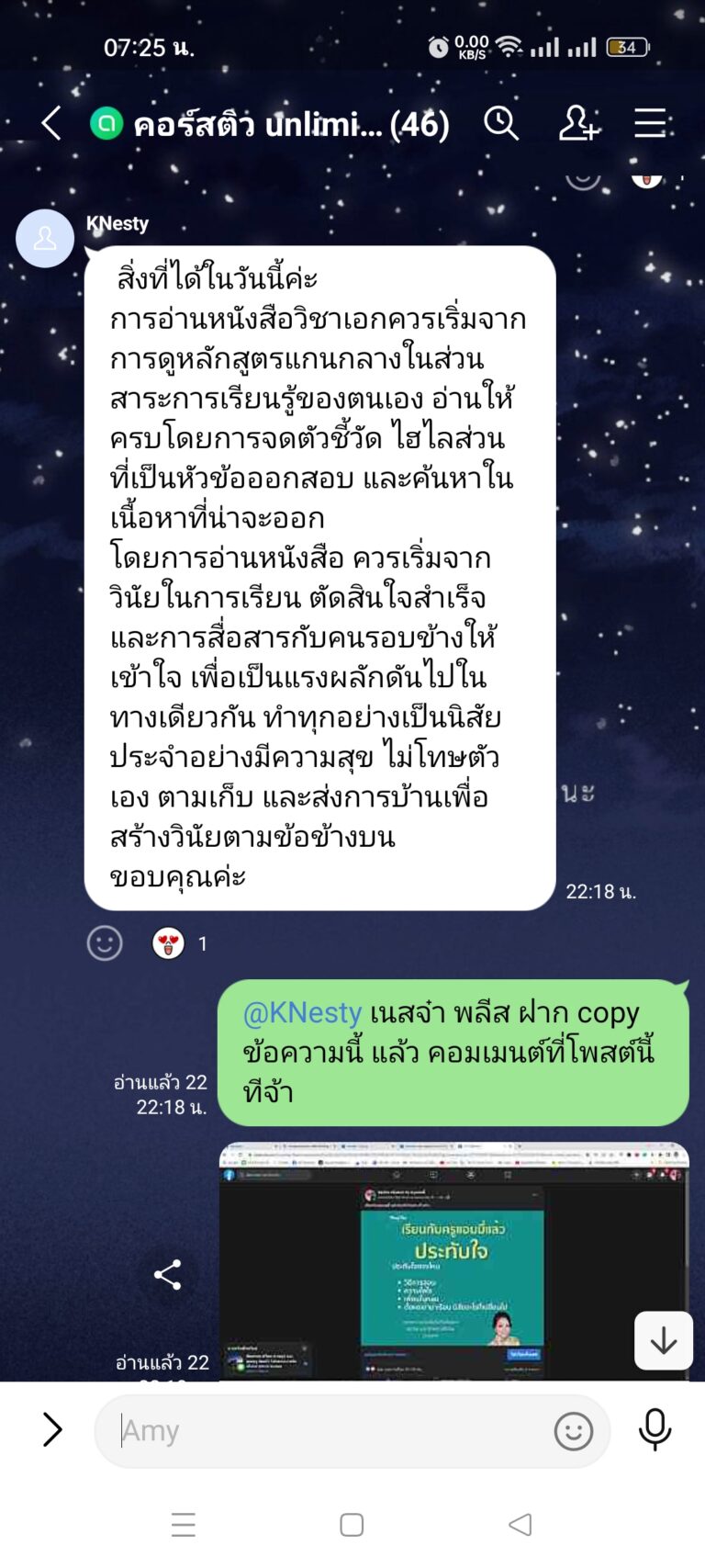Go to the home screen
705x1568 pixels.
point(352,1525)
